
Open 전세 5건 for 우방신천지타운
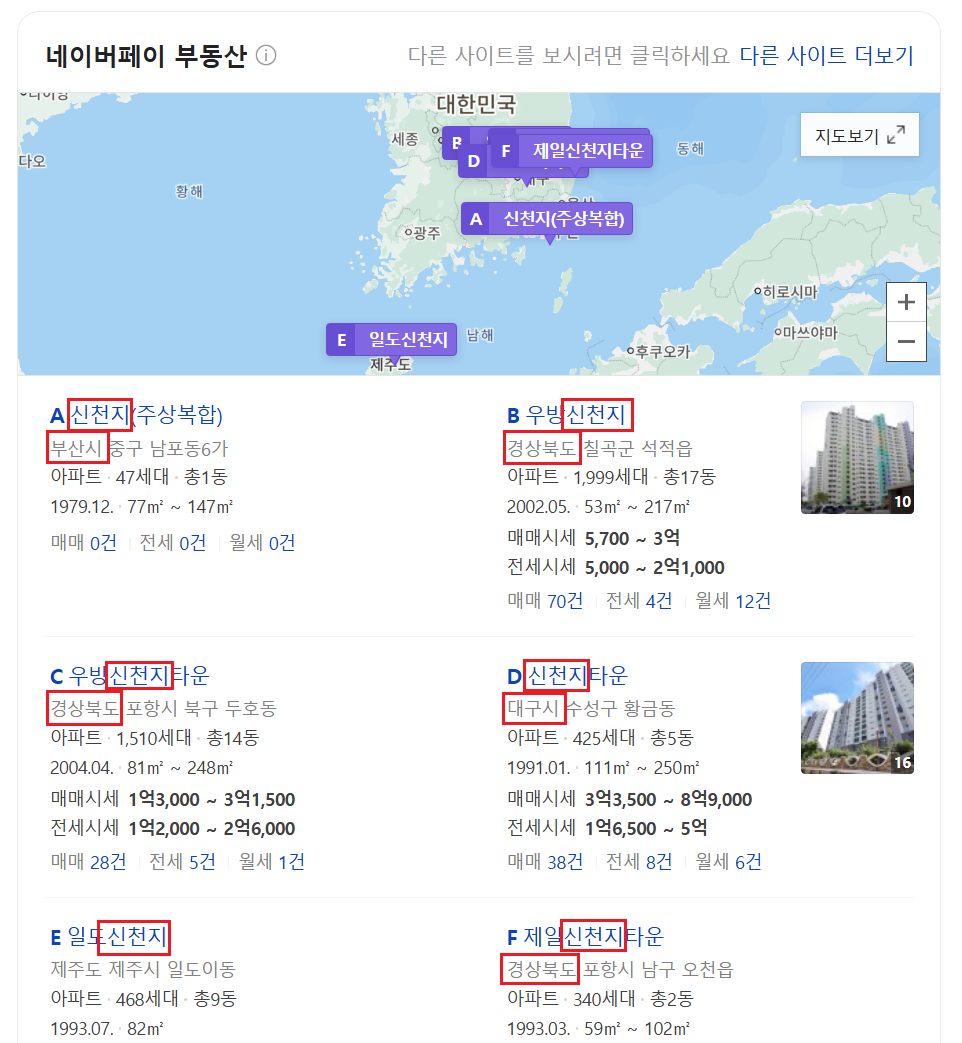coord(182,861)
